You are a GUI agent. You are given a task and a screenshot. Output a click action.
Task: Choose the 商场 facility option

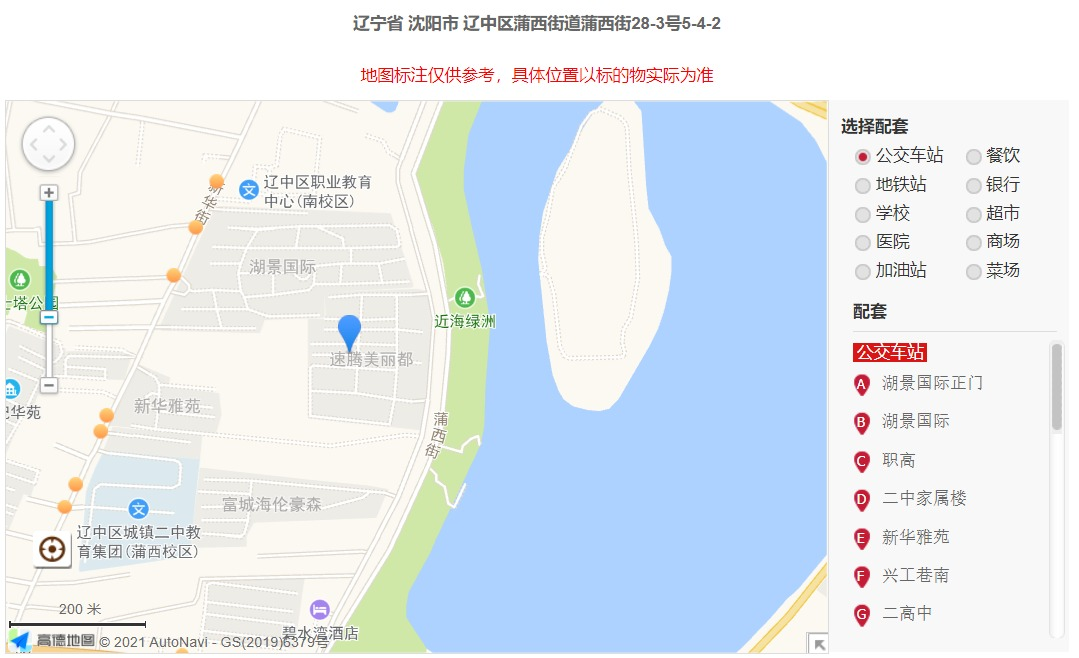coord(974,242)
